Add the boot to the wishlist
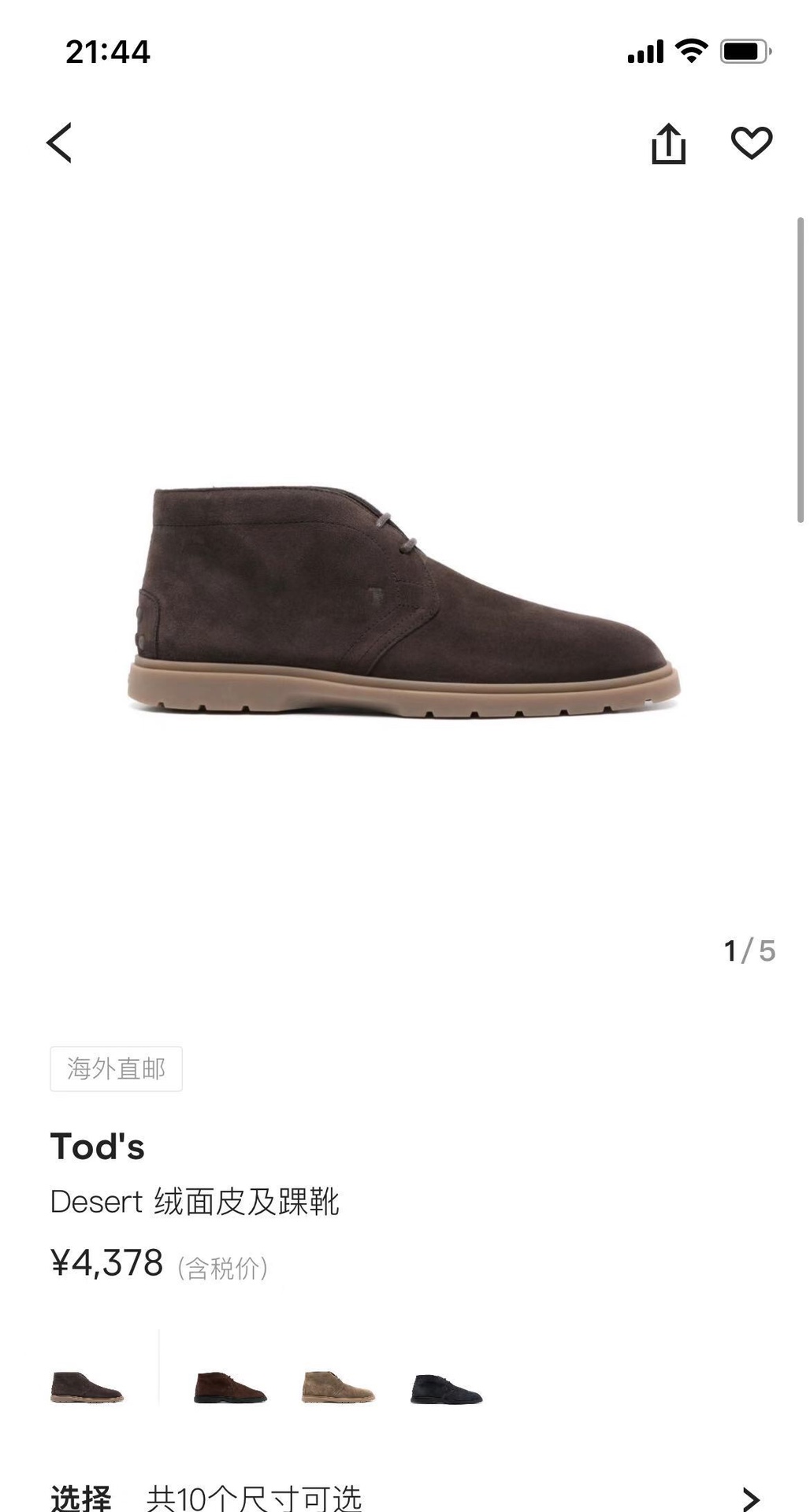This screenshot has height=1512, width=810. pyautogui.click(x=751, y=143)
